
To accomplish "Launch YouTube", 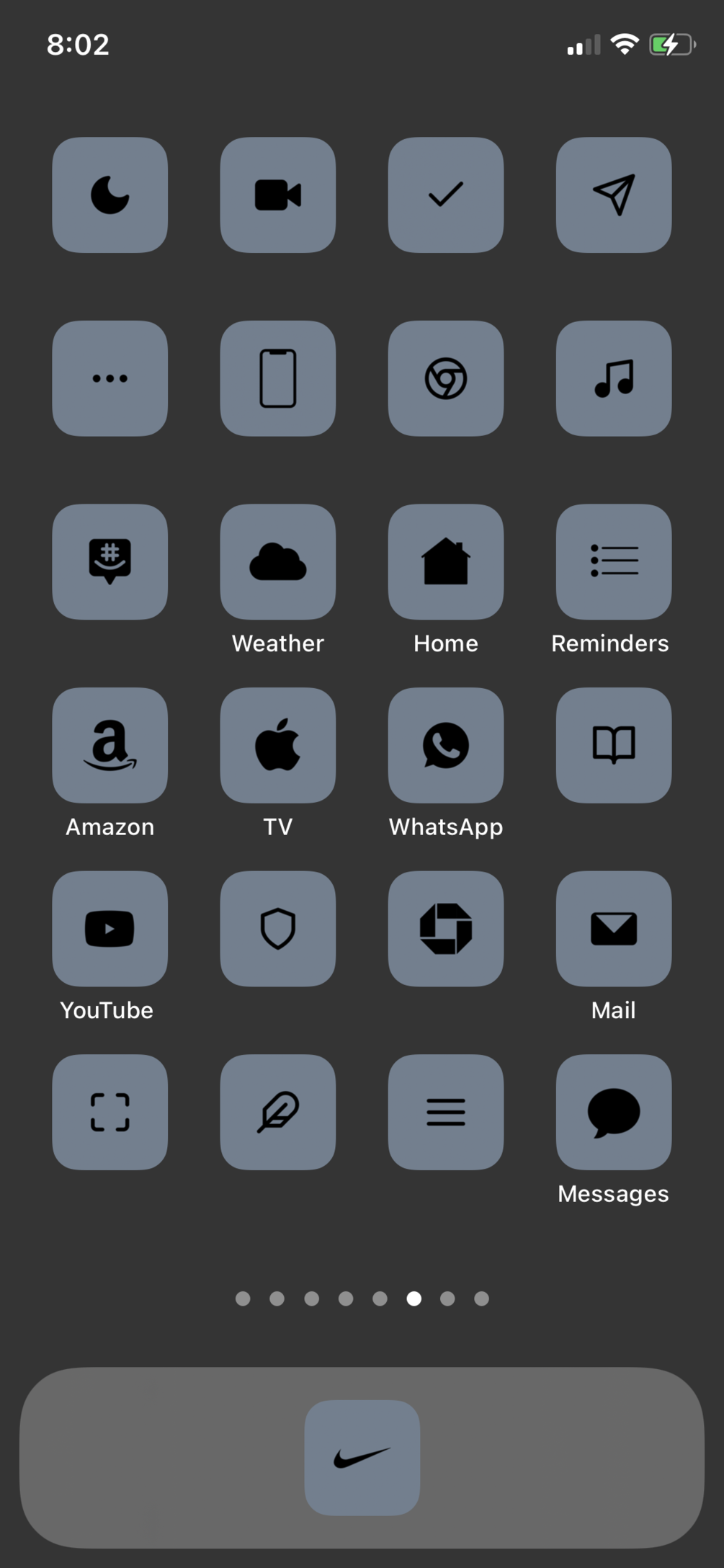I will [110, 929].
